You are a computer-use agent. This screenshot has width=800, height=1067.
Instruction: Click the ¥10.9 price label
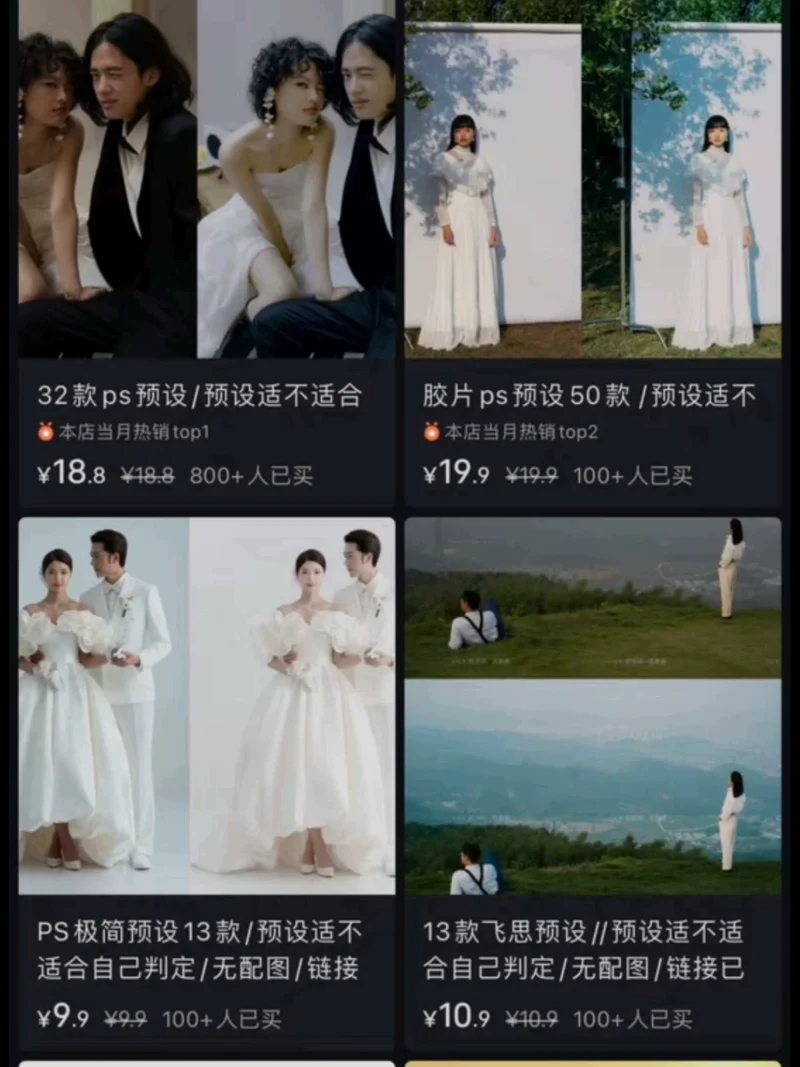click(455, 1013)
